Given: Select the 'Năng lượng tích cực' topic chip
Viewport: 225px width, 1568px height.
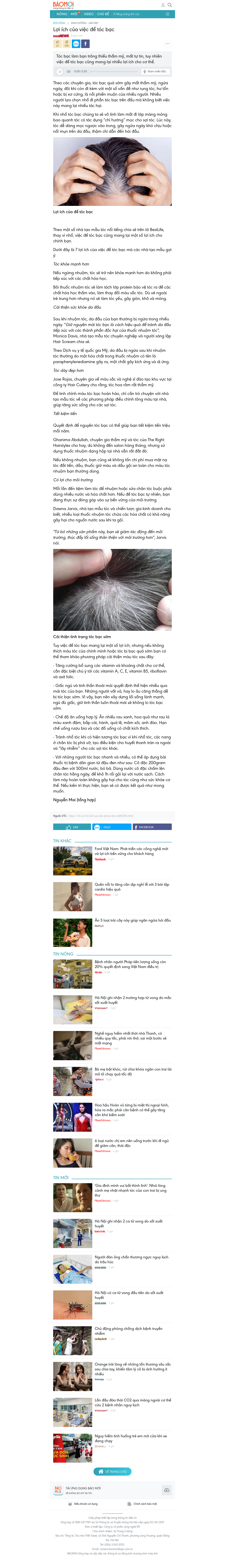Looking at the screenshot, I should (x=126, y=14).
